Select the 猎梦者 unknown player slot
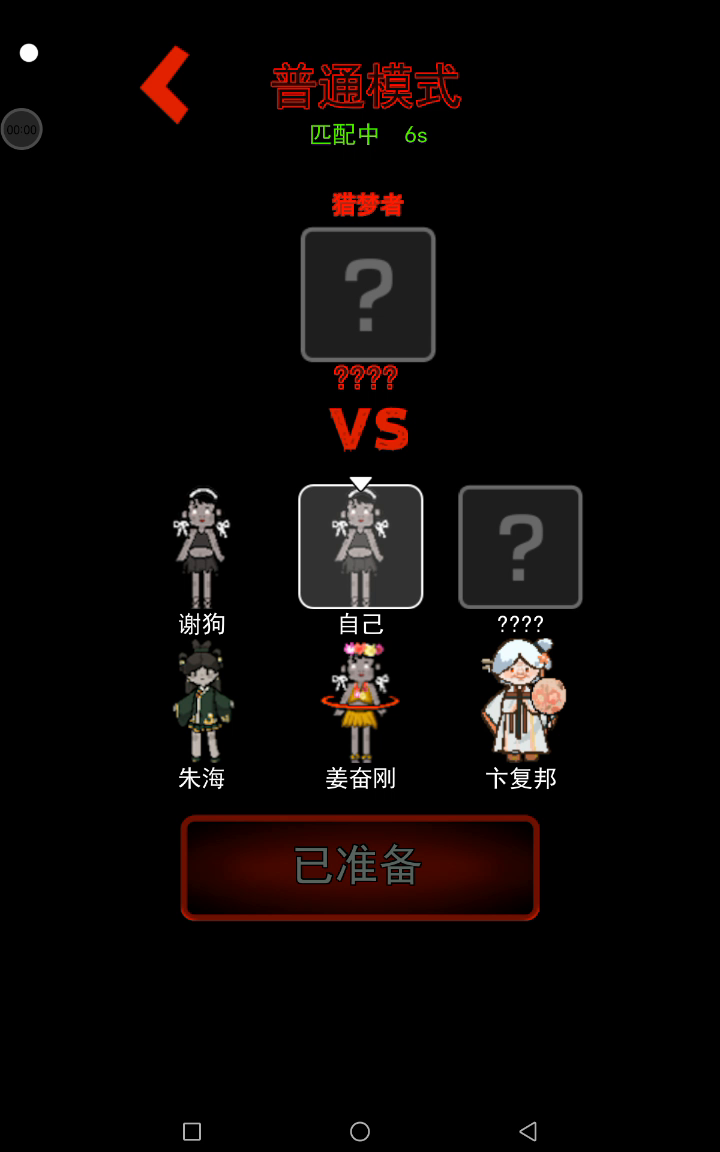 (368, 295)
